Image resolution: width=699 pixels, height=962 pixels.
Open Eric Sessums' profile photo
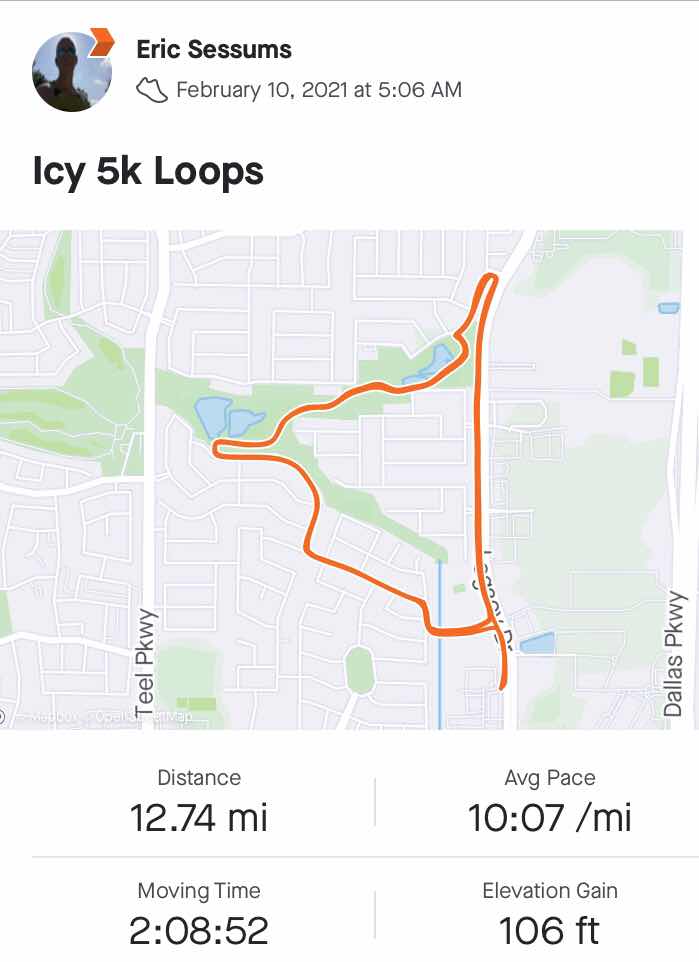coord(72,71)
